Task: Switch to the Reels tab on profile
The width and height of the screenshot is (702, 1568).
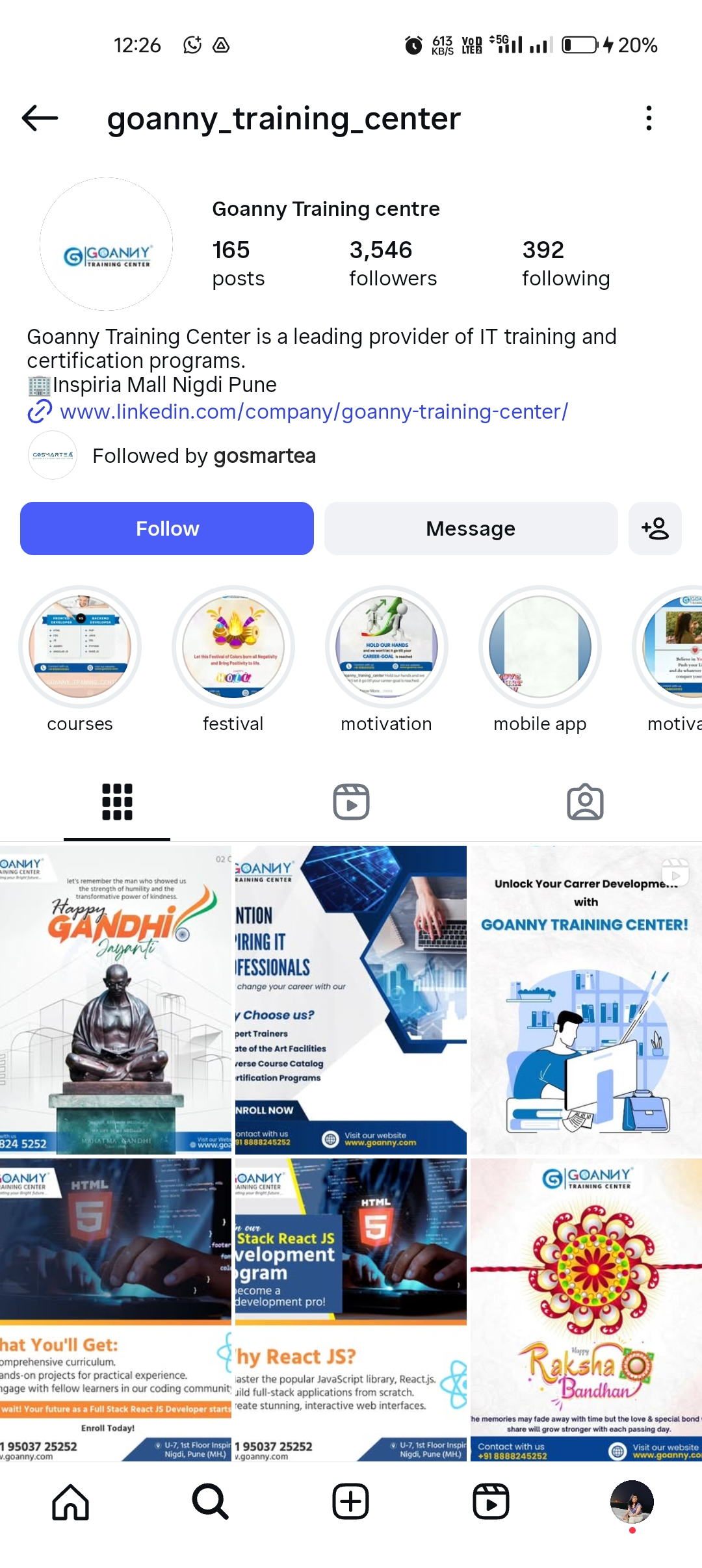Action: [x=351, y=802]
